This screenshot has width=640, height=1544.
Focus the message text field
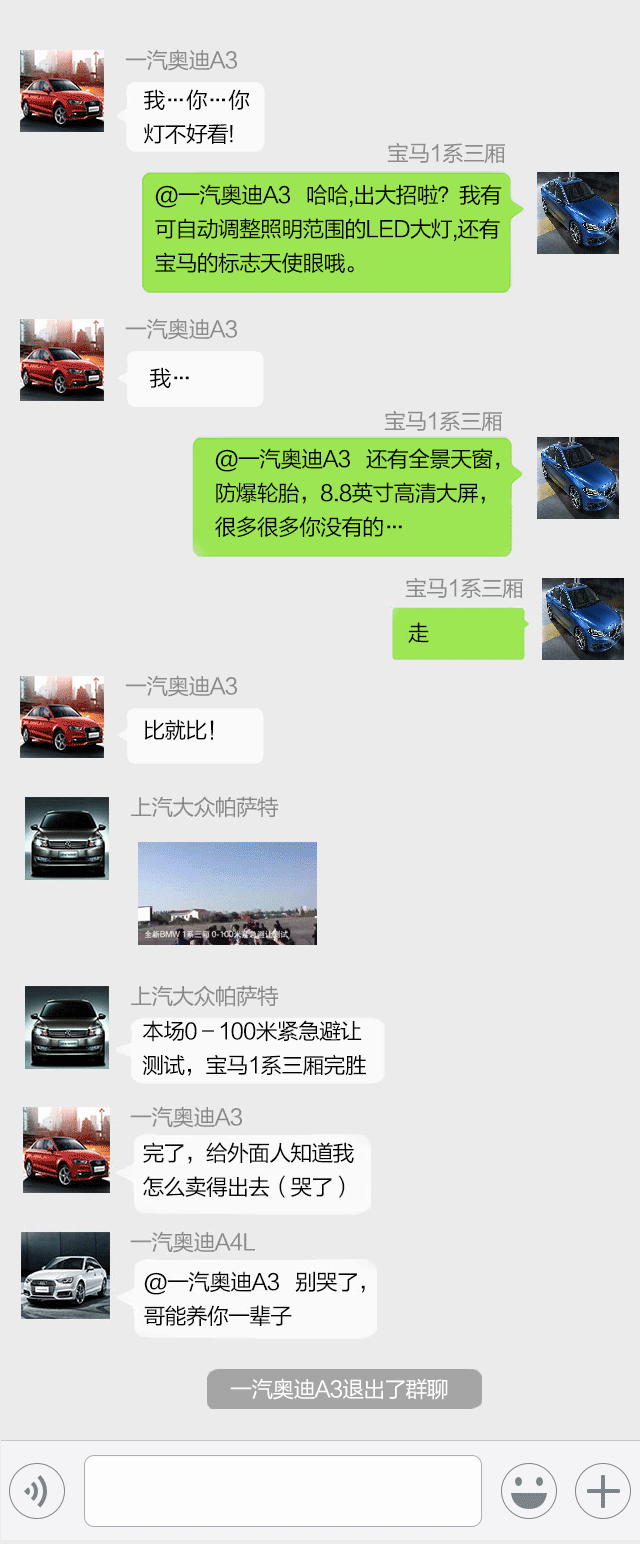(282, 1491)
